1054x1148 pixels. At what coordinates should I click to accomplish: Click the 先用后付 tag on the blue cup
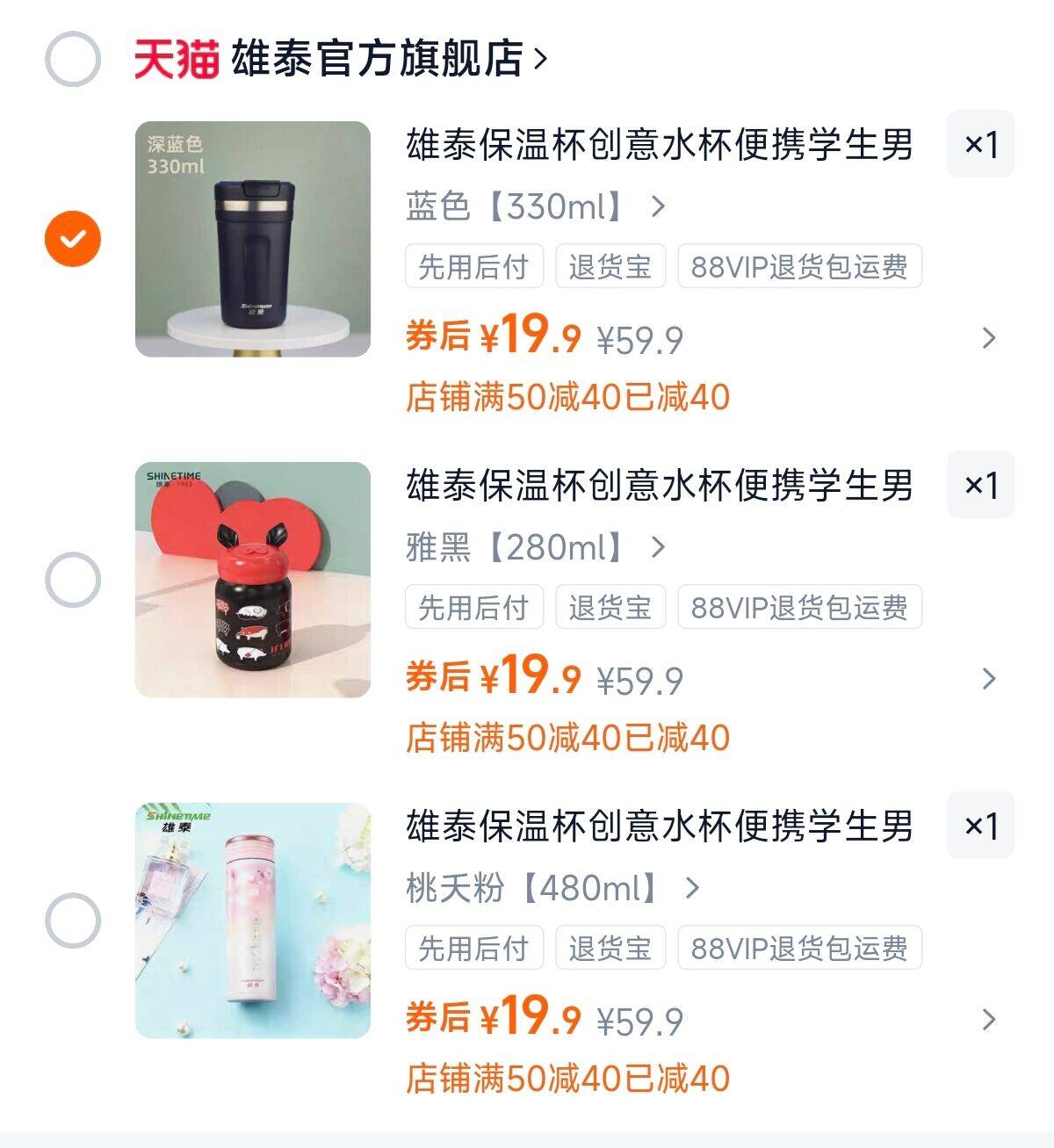point(474,268)
